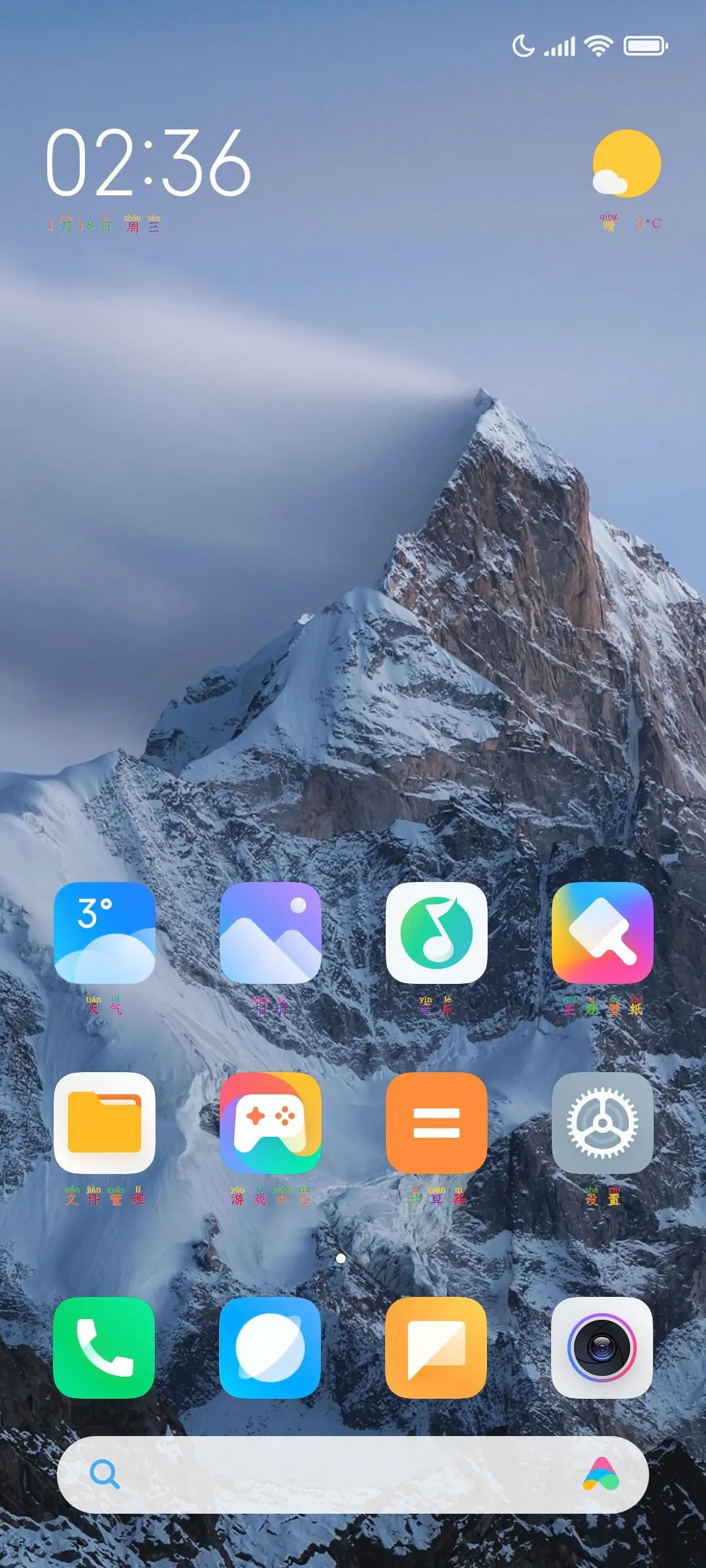The image size is (706, 1568).
Task: Open the Settings app
Action: coord(602,1123)
